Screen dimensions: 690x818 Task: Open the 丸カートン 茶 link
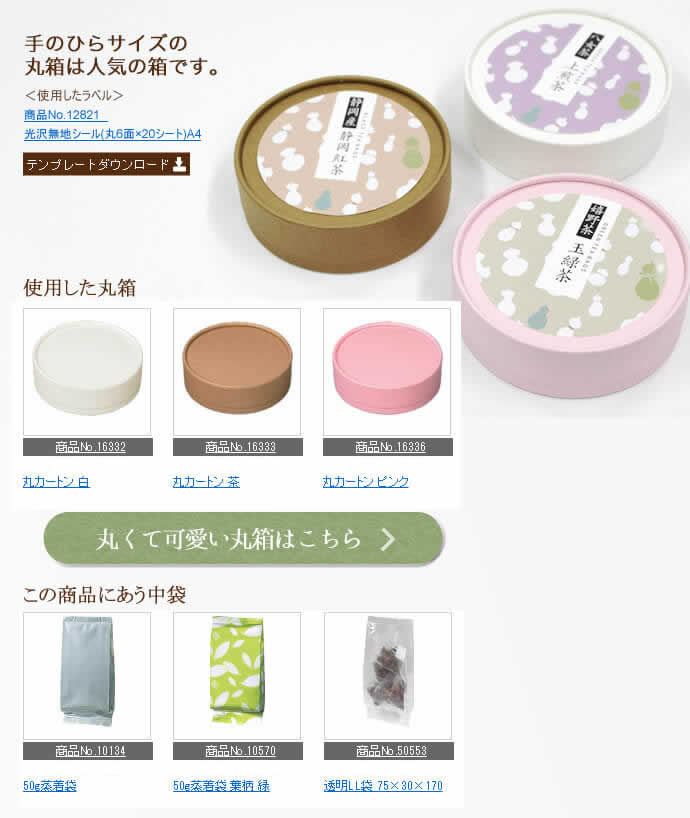(206, 482)
